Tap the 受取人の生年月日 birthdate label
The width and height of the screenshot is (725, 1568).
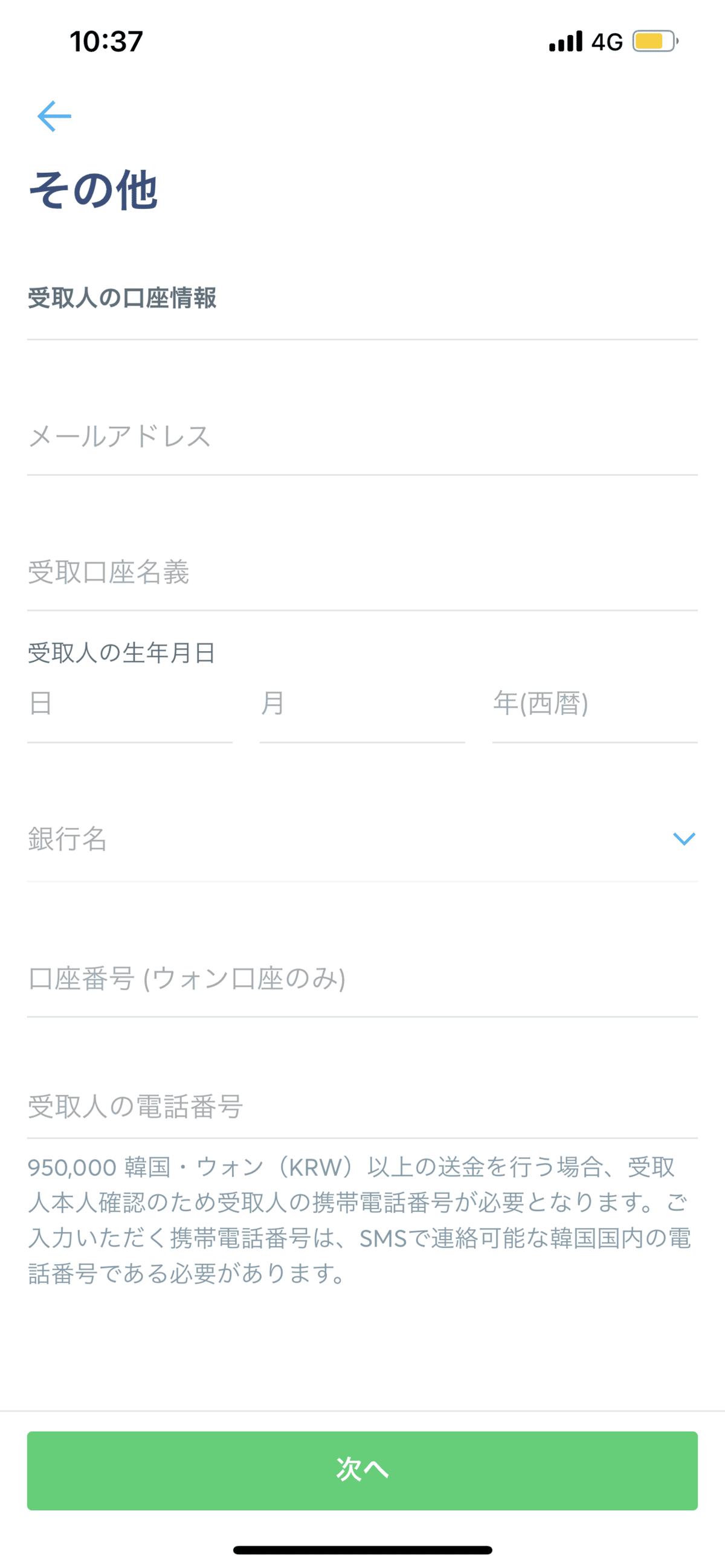click(x=122, y=652)
